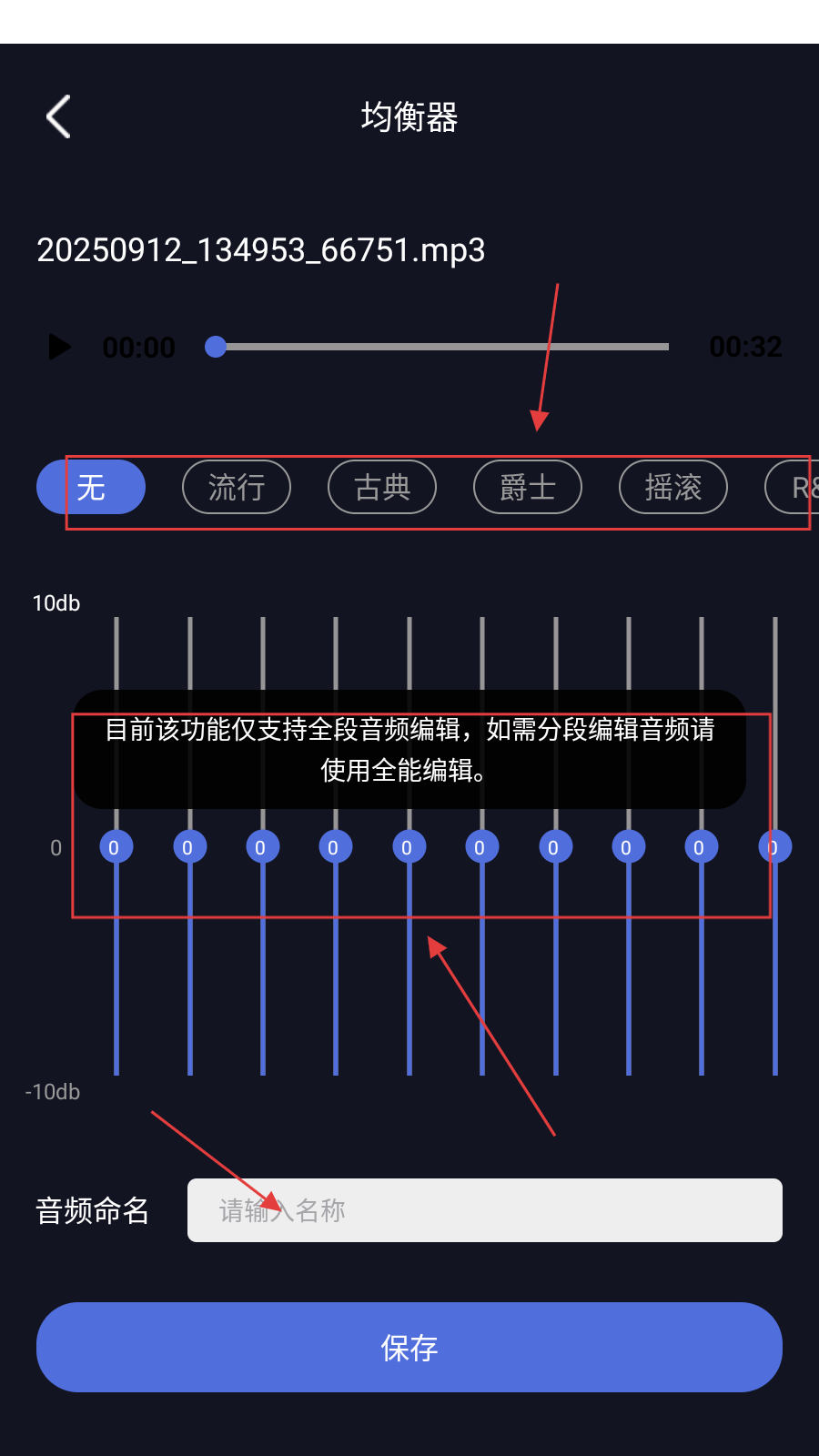The height and width of the screenshot is (1456, 819).
Task: Select the 无 preset
Action: (91, 487)
